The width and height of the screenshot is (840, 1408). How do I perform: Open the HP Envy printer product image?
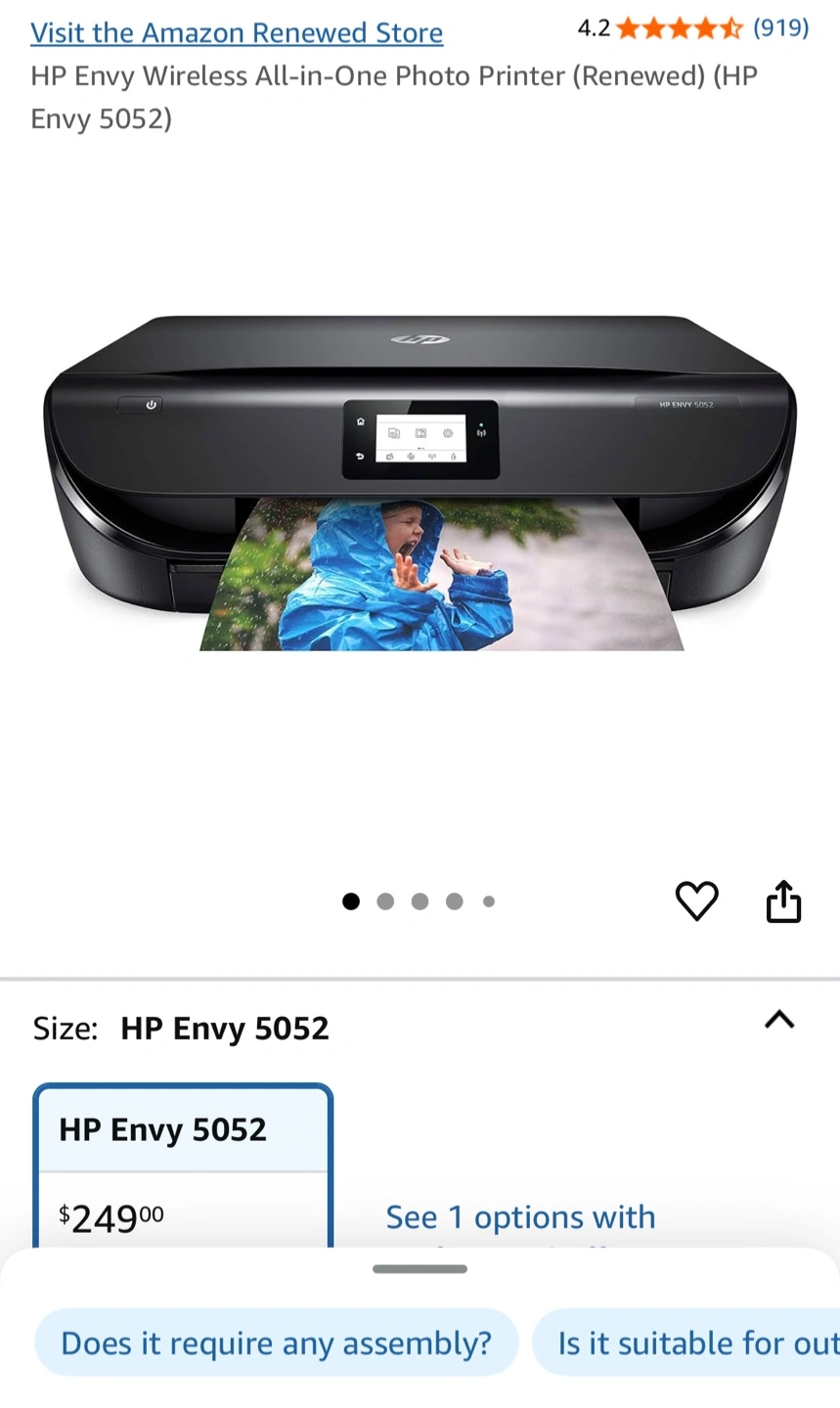click(420, 482)
